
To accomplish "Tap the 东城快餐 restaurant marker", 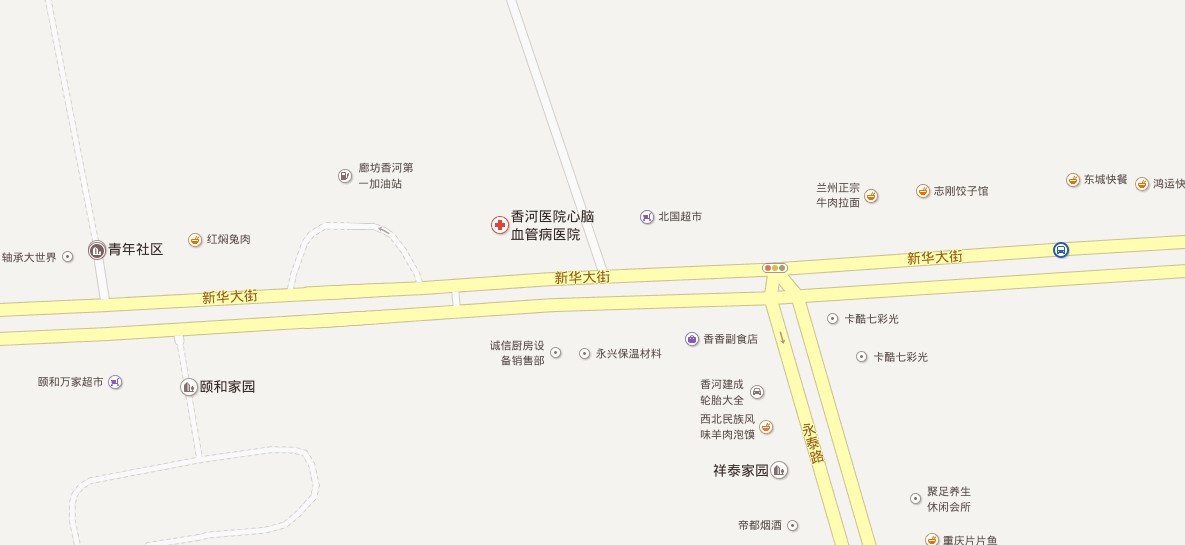I will click(x=1073, y=180).
